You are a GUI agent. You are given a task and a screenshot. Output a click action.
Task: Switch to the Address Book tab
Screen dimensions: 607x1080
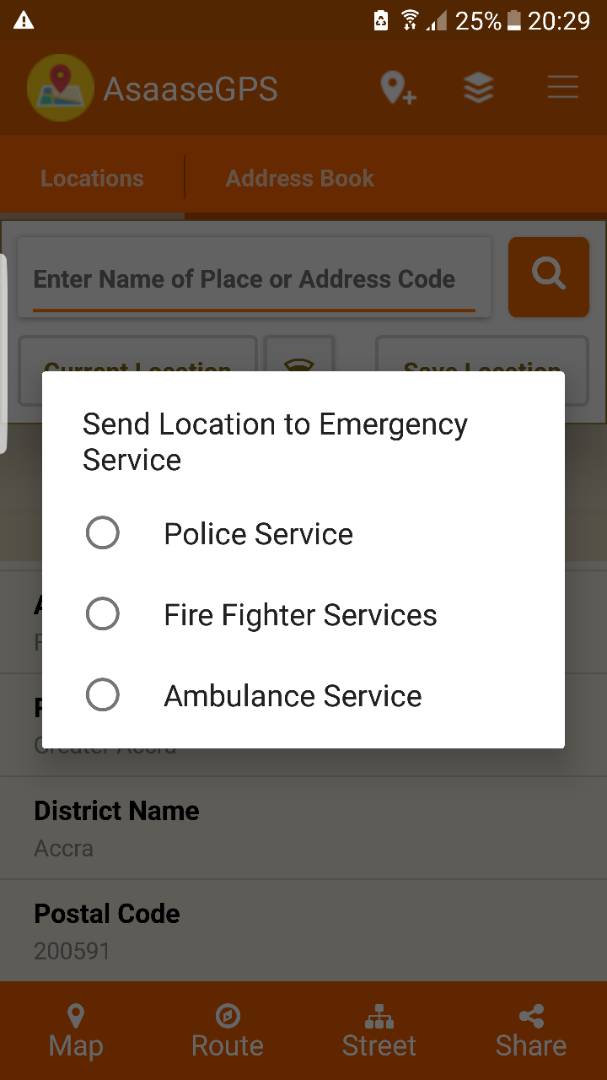pos(300,178)
